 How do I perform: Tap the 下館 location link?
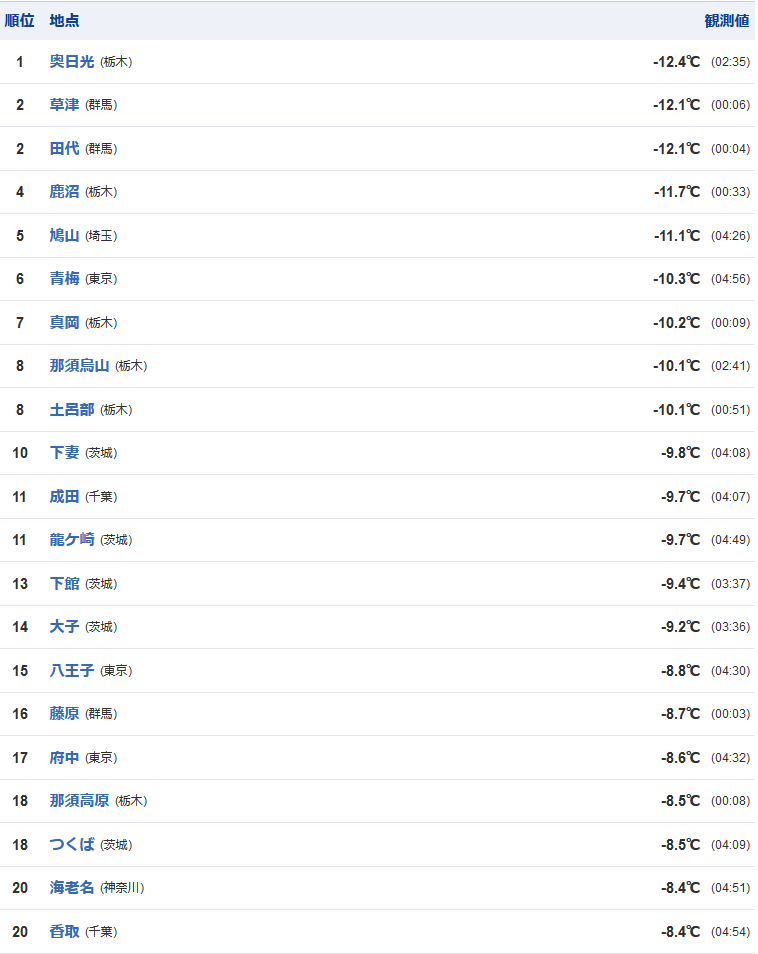(64, 584)
